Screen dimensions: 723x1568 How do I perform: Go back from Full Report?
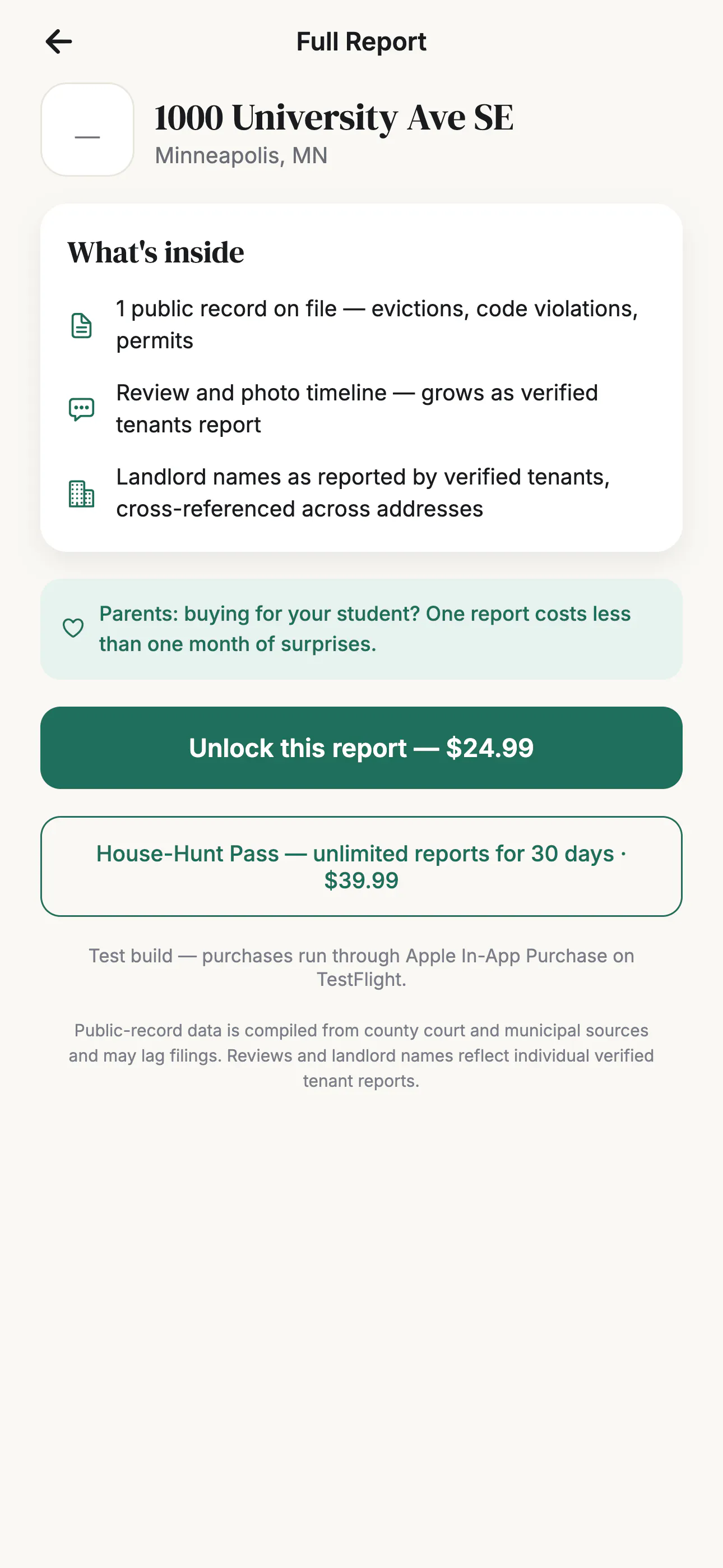coord(59,41)
